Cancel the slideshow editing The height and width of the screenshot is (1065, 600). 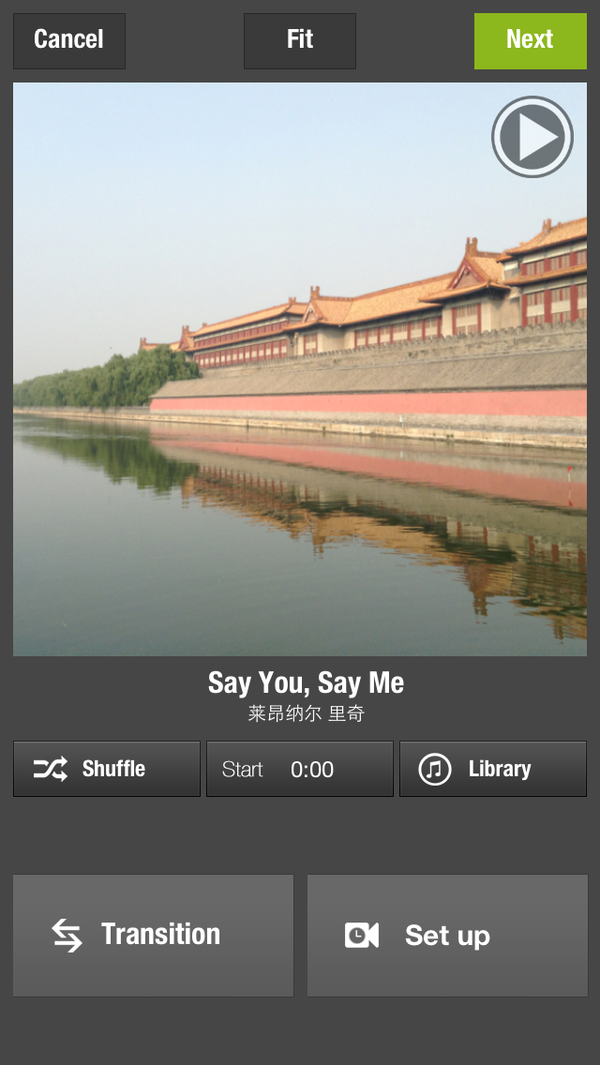click(69, 41)
